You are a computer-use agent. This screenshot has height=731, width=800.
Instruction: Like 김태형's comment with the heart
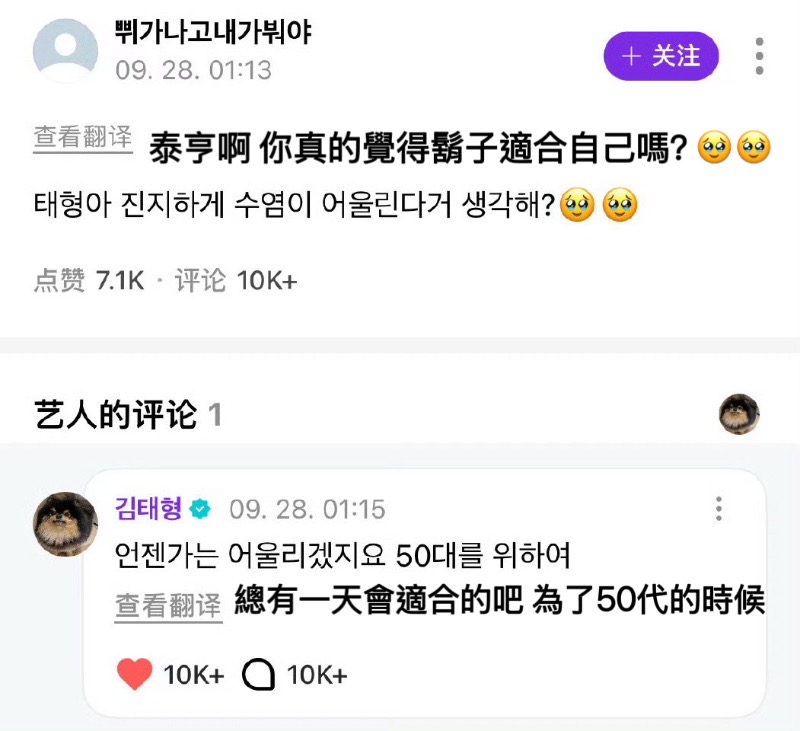pos(134,675)
